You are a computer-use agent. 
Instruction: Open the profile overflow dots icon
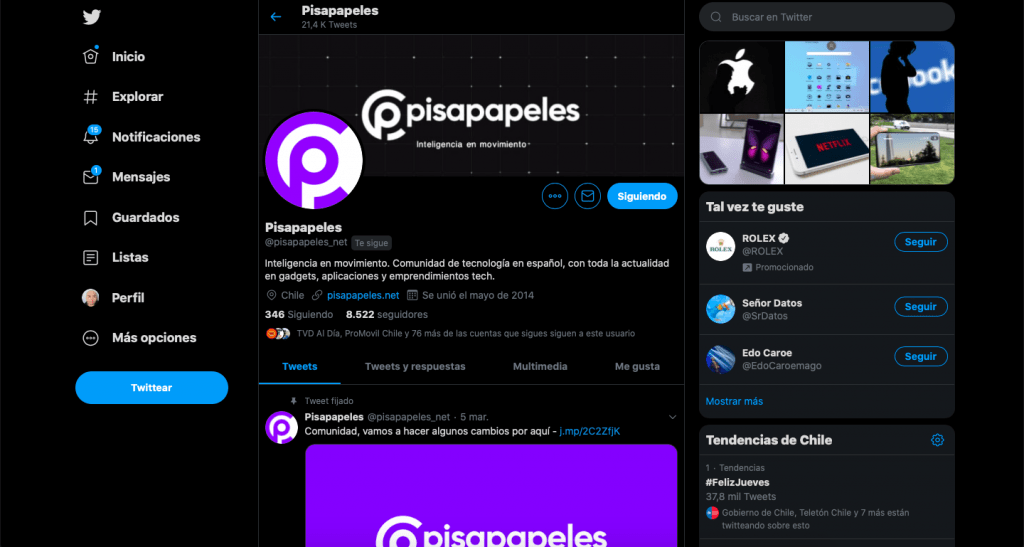coord(554,196)
